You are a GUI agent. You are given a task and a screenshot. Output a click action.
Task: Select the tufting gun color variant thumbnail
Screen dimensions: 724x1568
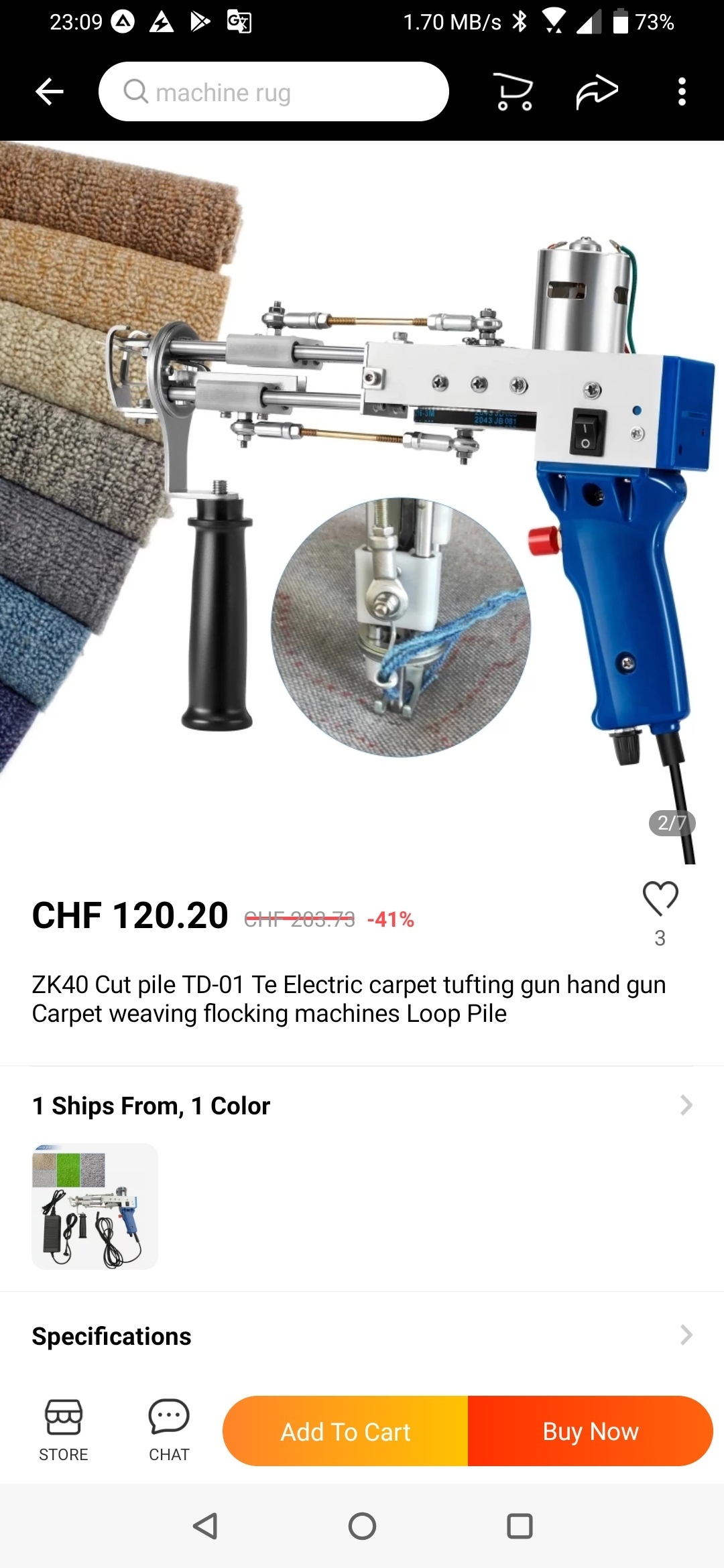tap(95, 1206)
